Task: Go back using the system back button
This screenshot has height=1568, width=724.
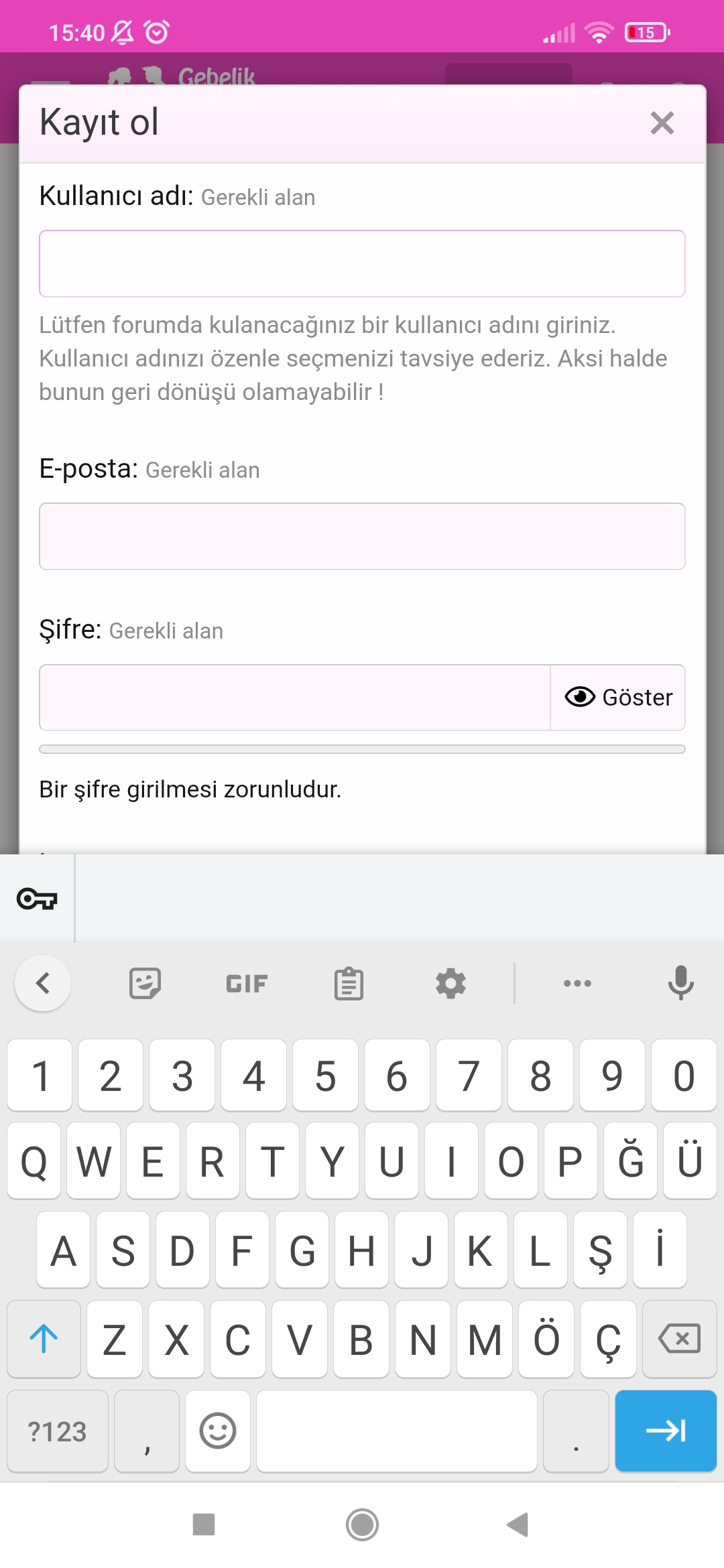Action: pyautogui.click(x=518, y=1524)
